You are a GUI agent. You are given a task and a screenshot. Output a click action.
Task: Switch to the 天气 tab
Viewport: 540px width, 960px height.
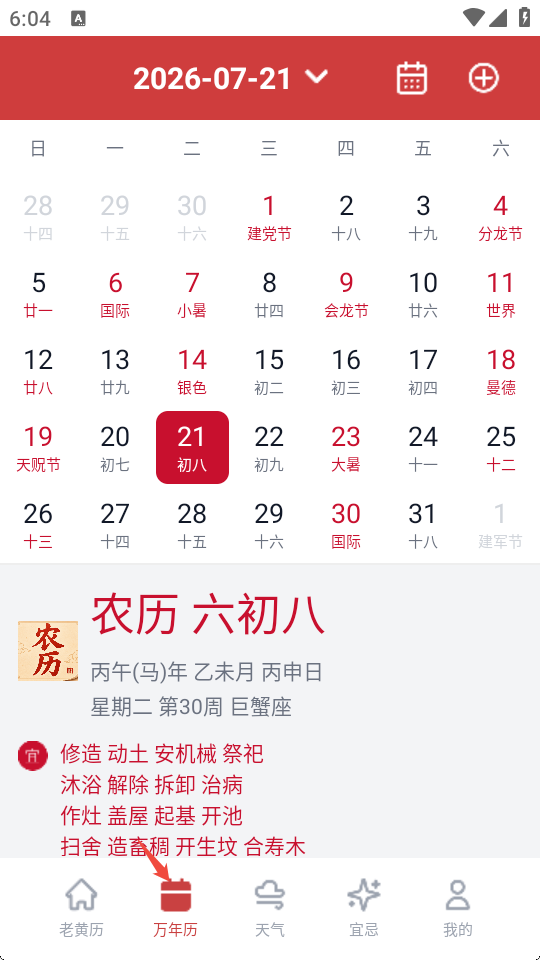pos(269,909)
